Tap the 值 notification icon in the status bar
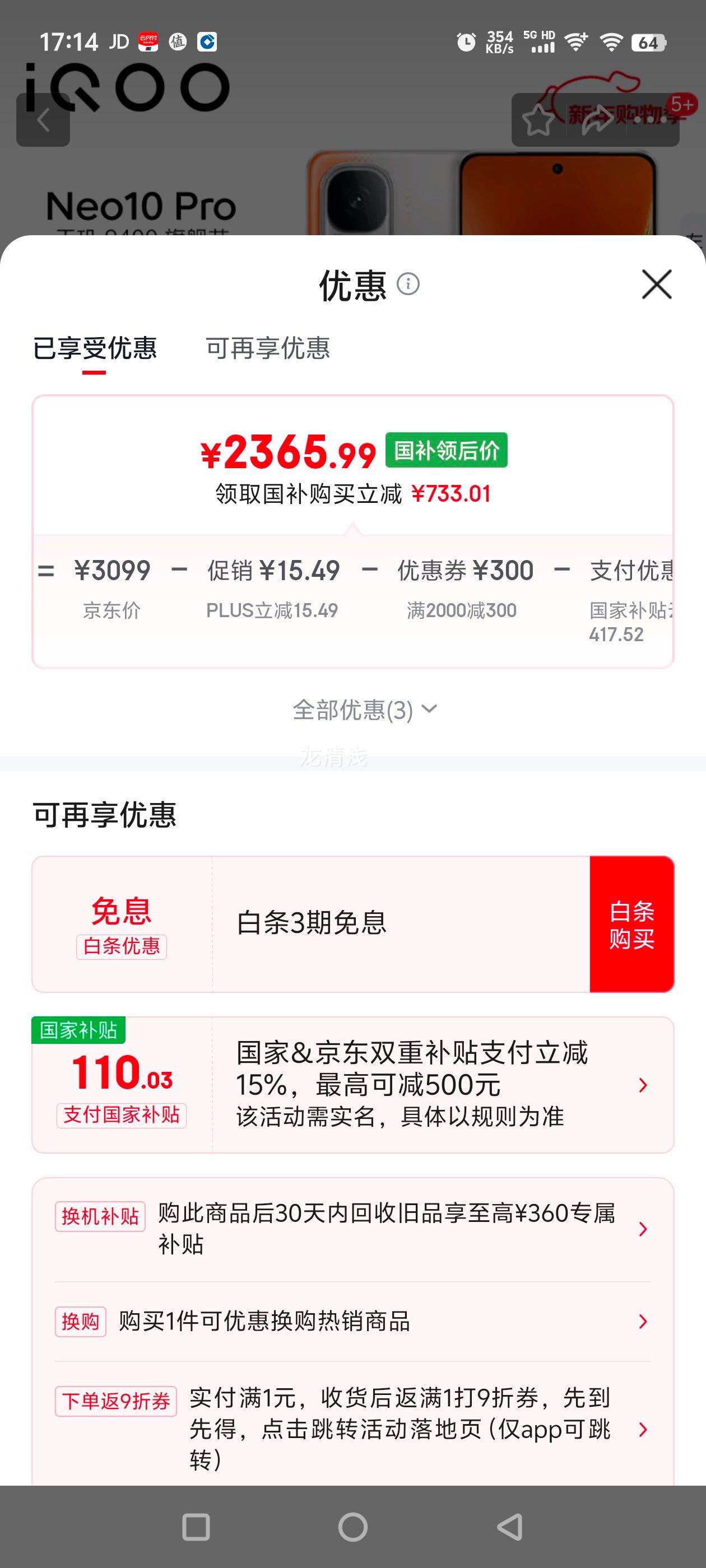706x1568 pixels. click(x=177, y=41)
